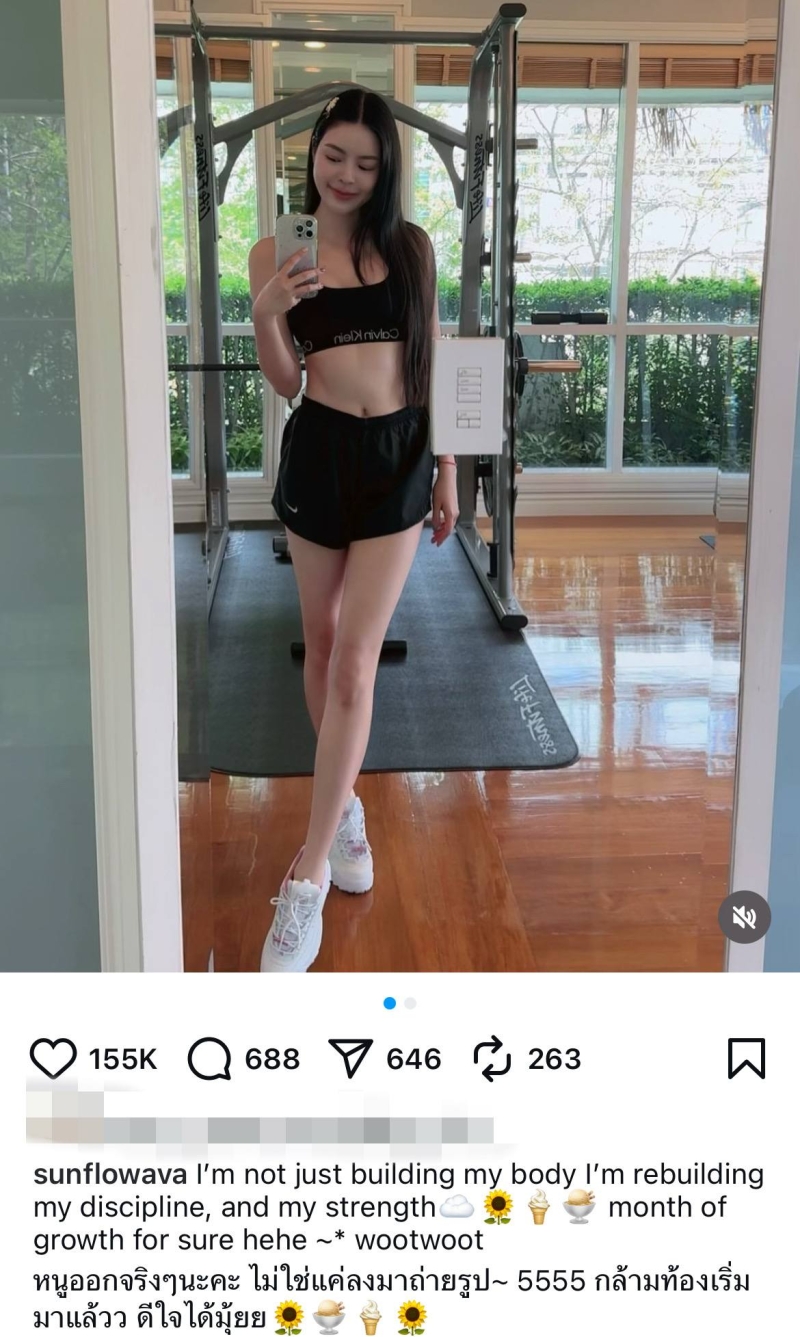The image size is (800, 1337).
Task: Share this post via the paper plane icon
Action: pos(351,1058)
